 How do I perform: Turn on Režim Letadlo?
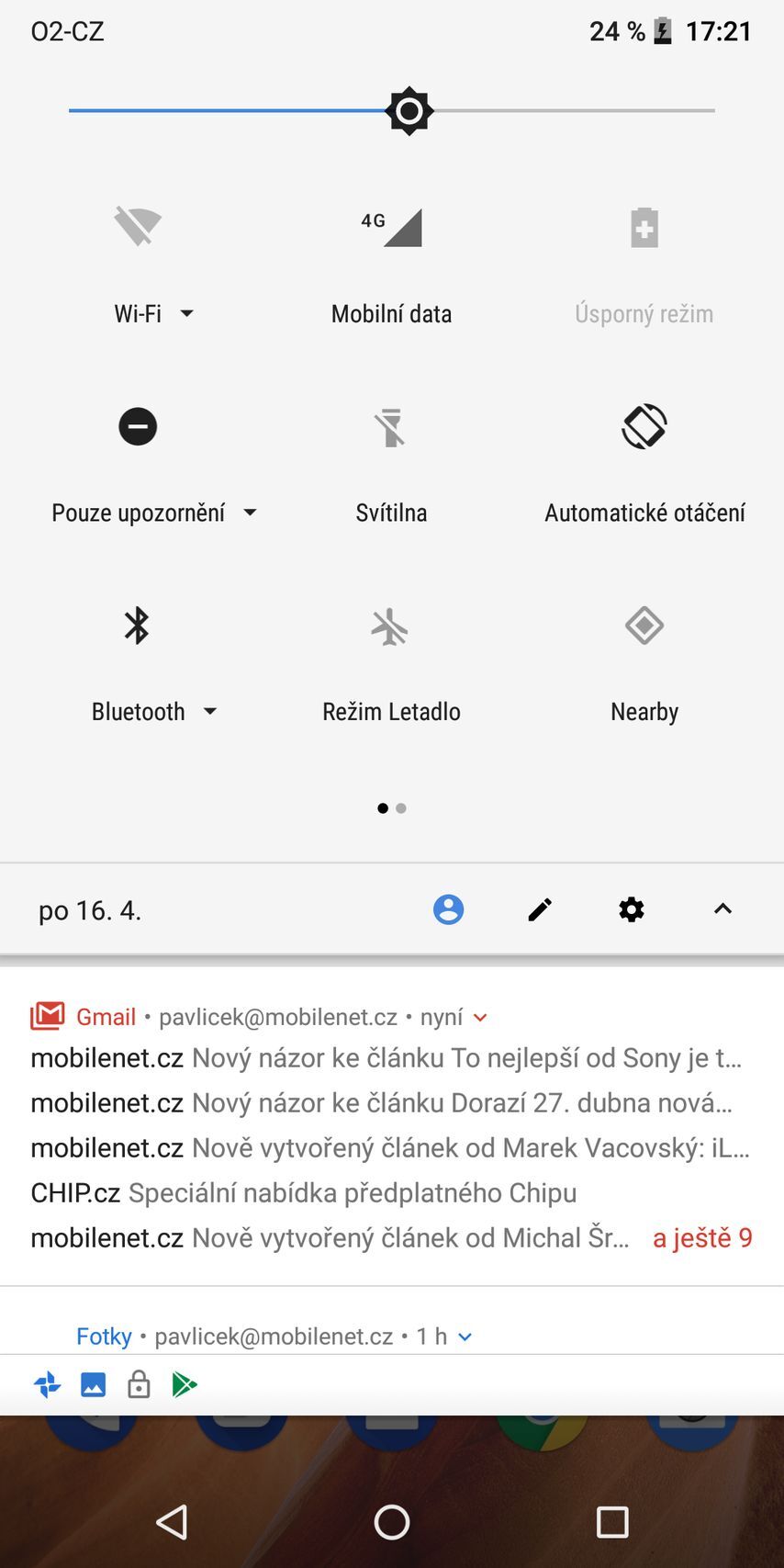[x=391, y=626]
